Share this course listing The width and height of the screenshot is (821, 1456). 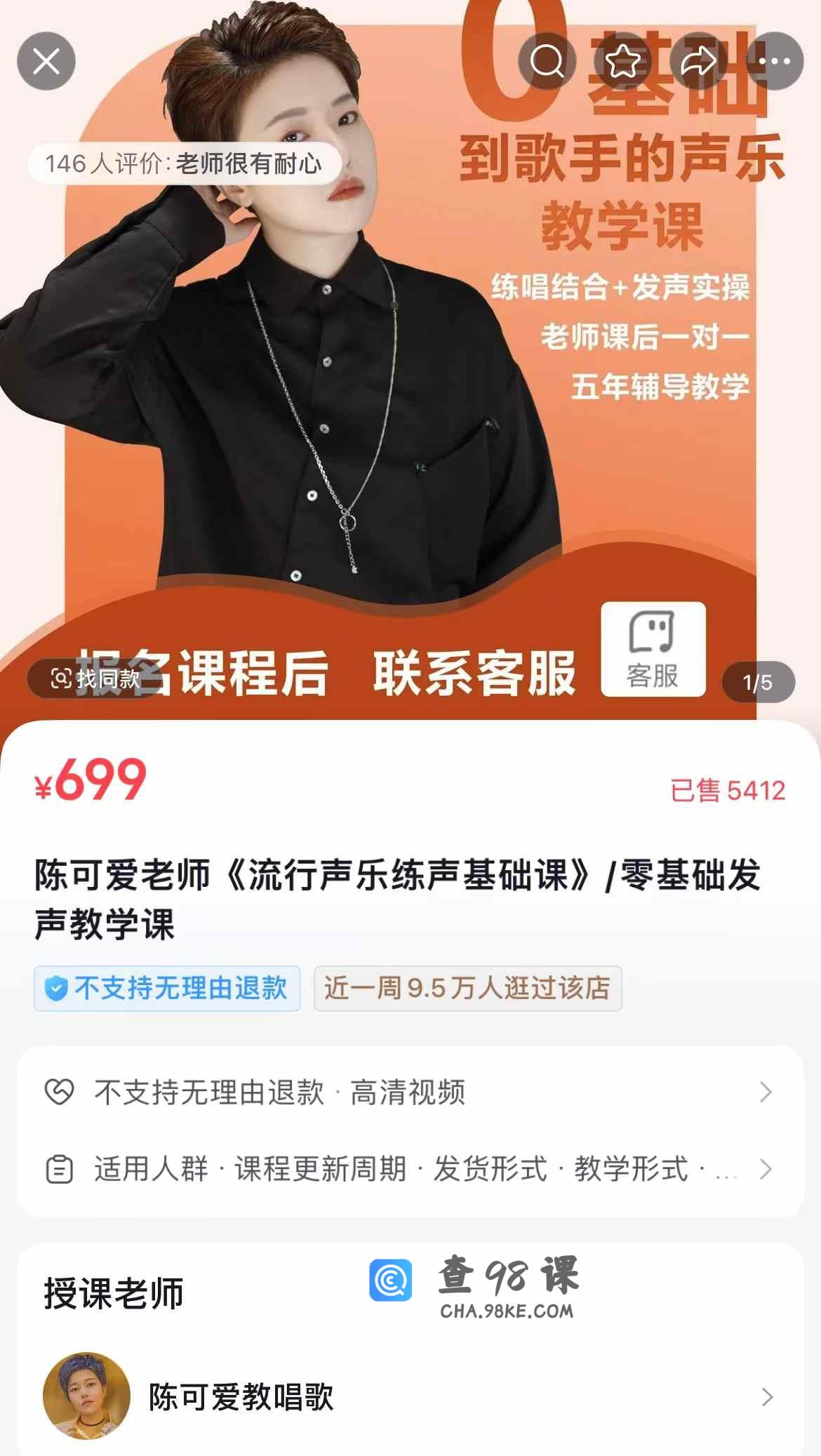[698, 61]
